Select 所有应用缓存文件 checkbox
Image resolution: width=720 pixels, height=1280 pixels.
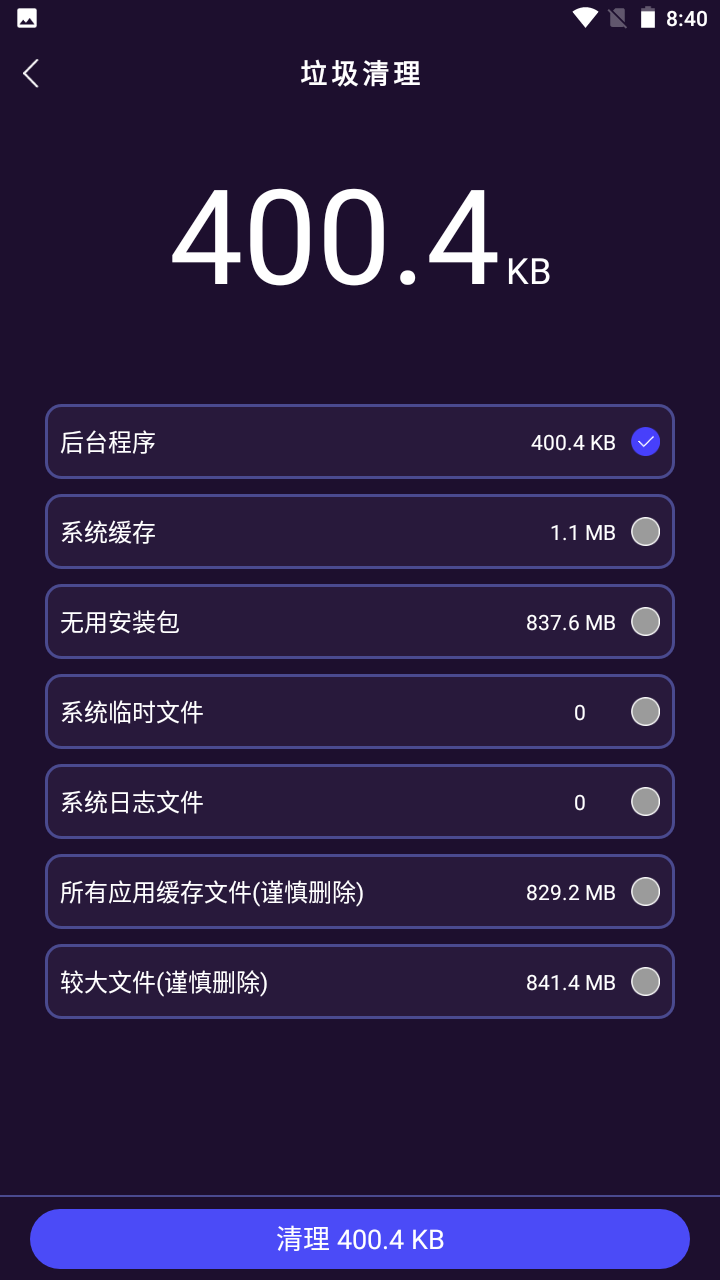(646, 891)
